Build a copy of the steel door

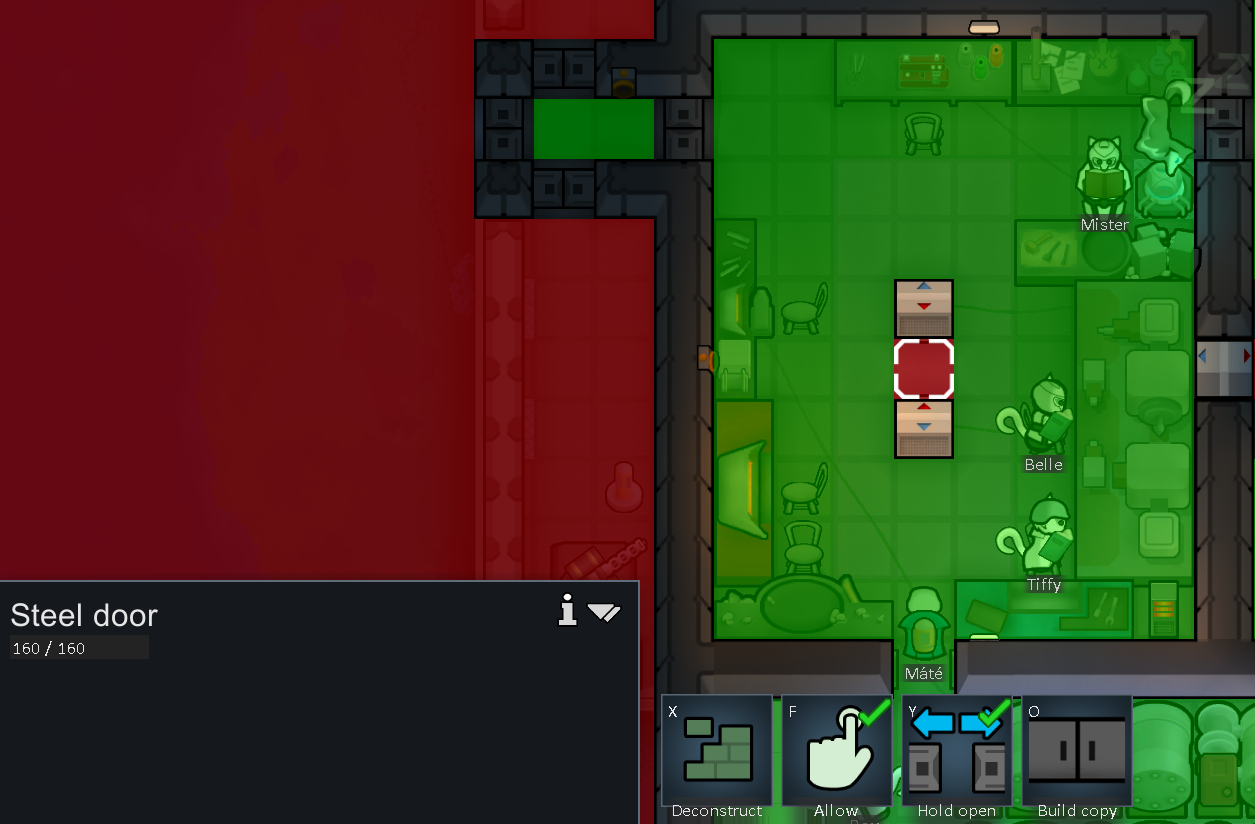1076,750
